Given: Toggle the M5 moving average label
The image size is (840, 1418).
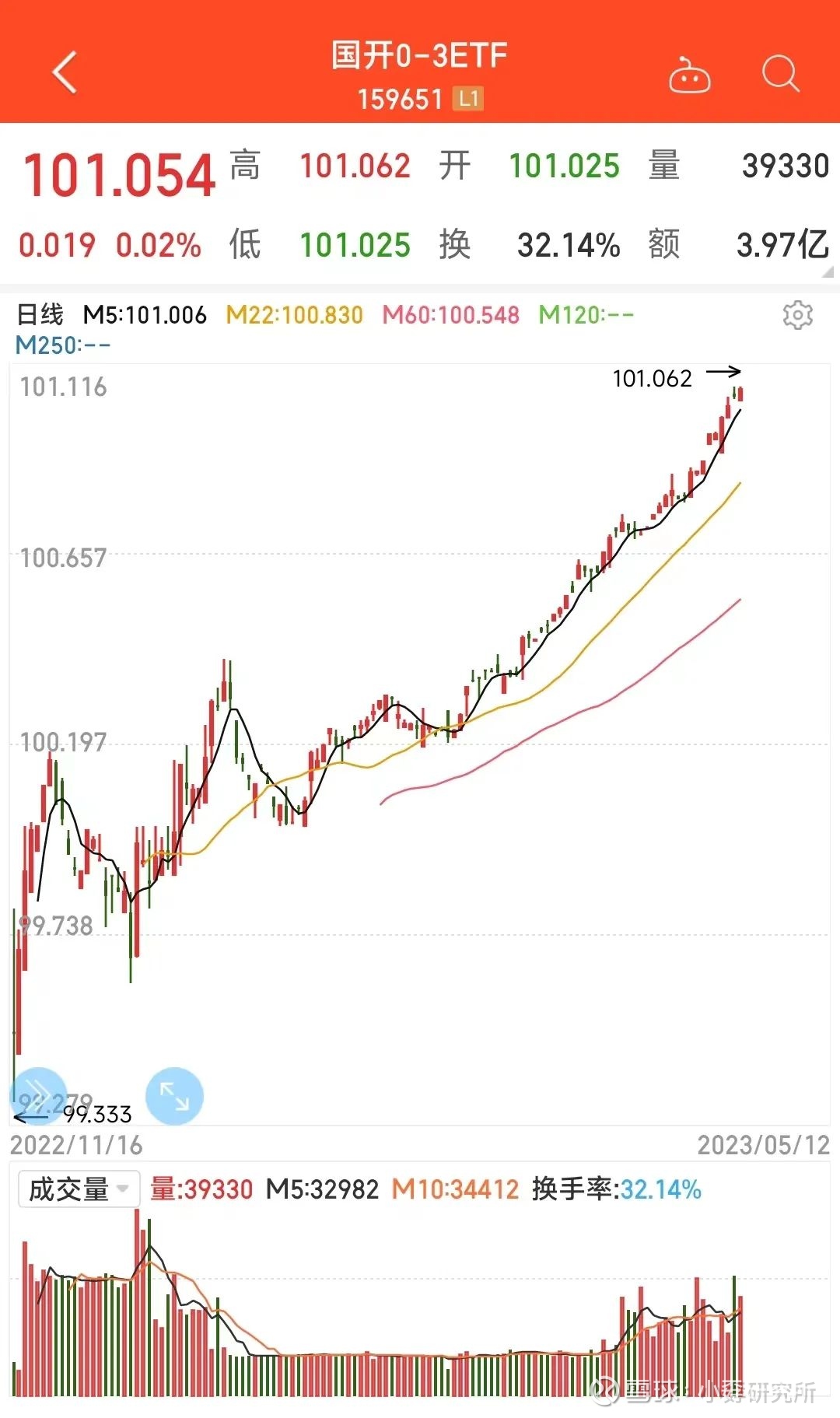Looking at the screenshot, I should (144, 316).
